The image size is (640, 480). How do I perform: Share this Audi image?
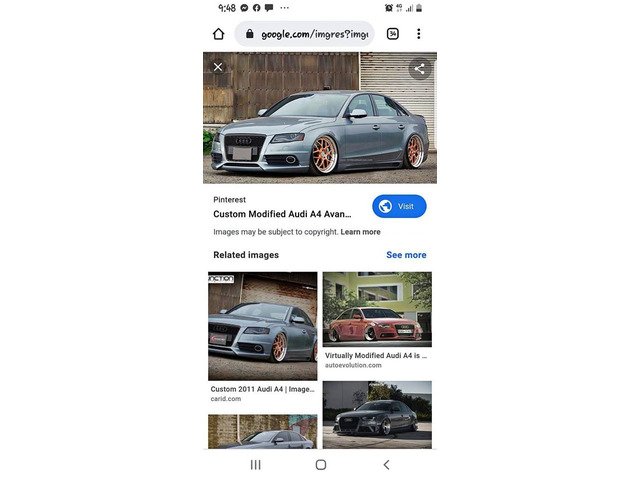pos(420,69)
